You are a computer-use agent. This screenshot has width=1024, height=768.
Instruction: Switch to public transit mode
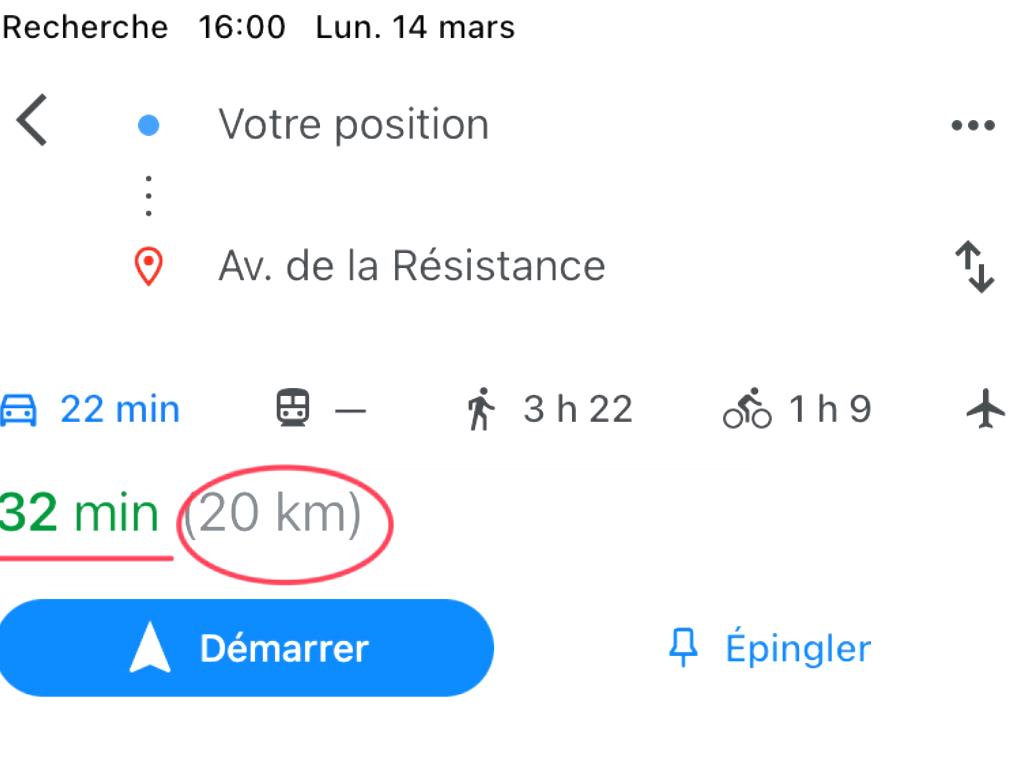(x=321, y=409)
